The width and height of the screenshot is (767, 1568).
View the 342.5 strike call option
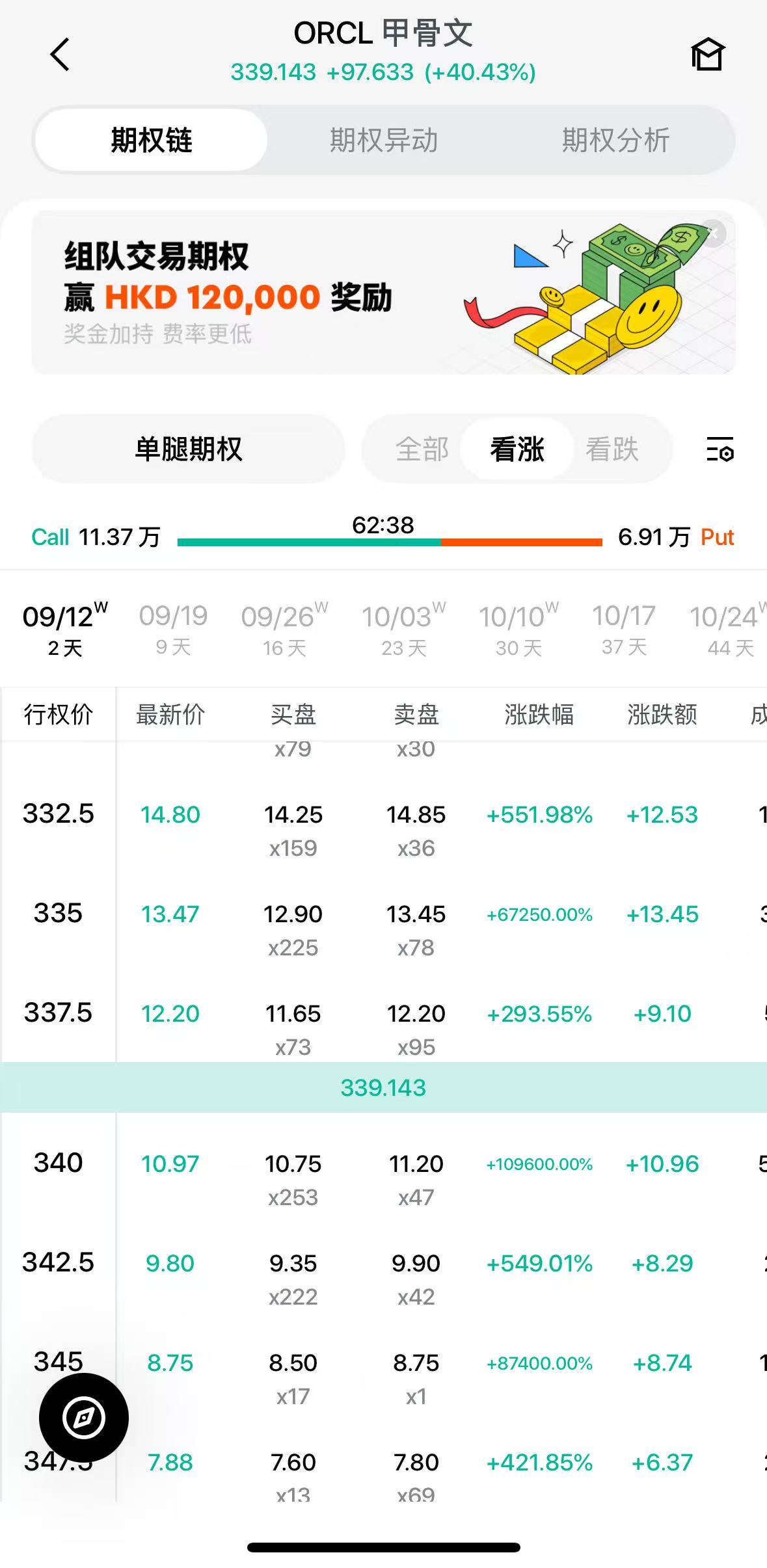59,1263
